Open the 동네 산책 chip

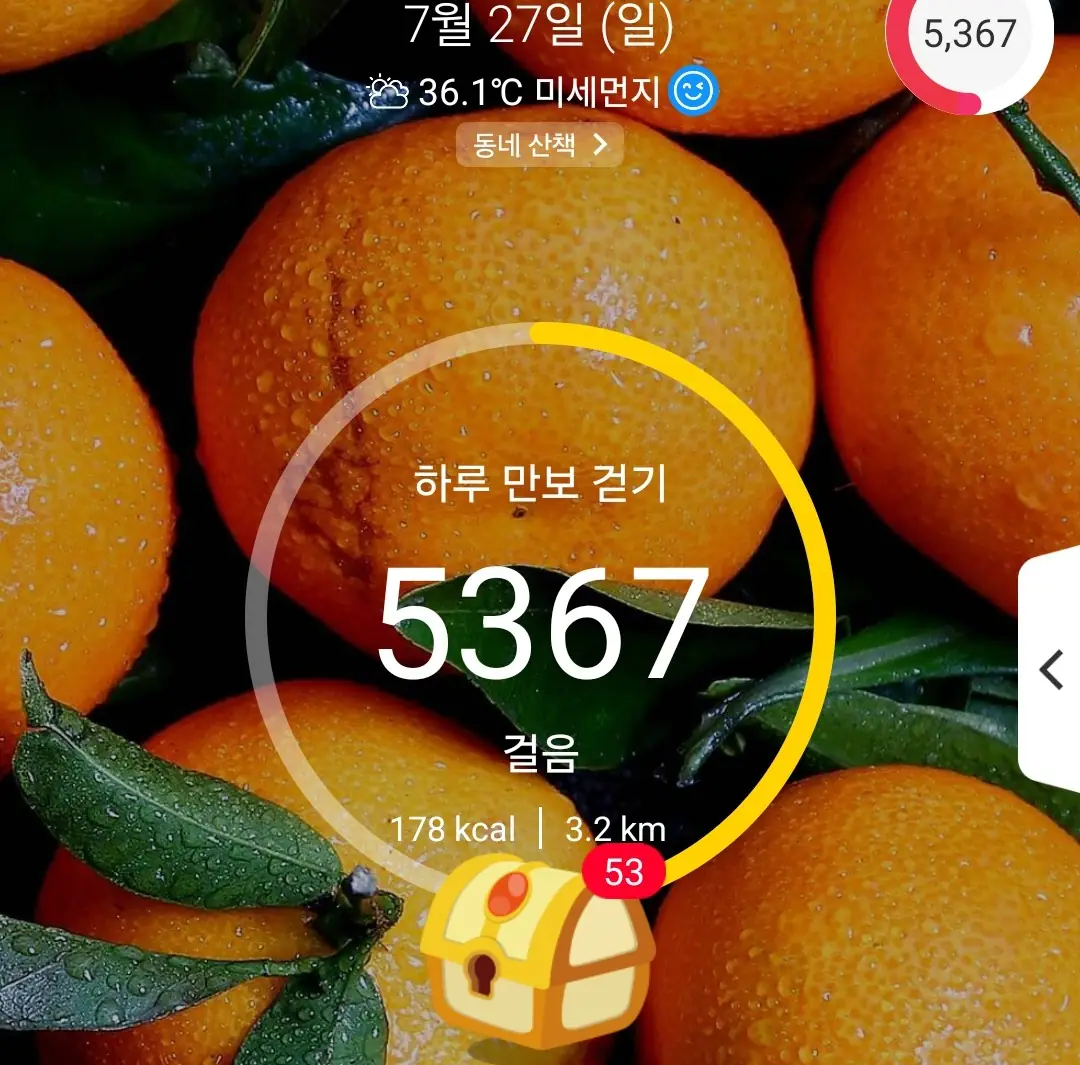(x=540, y=145)
